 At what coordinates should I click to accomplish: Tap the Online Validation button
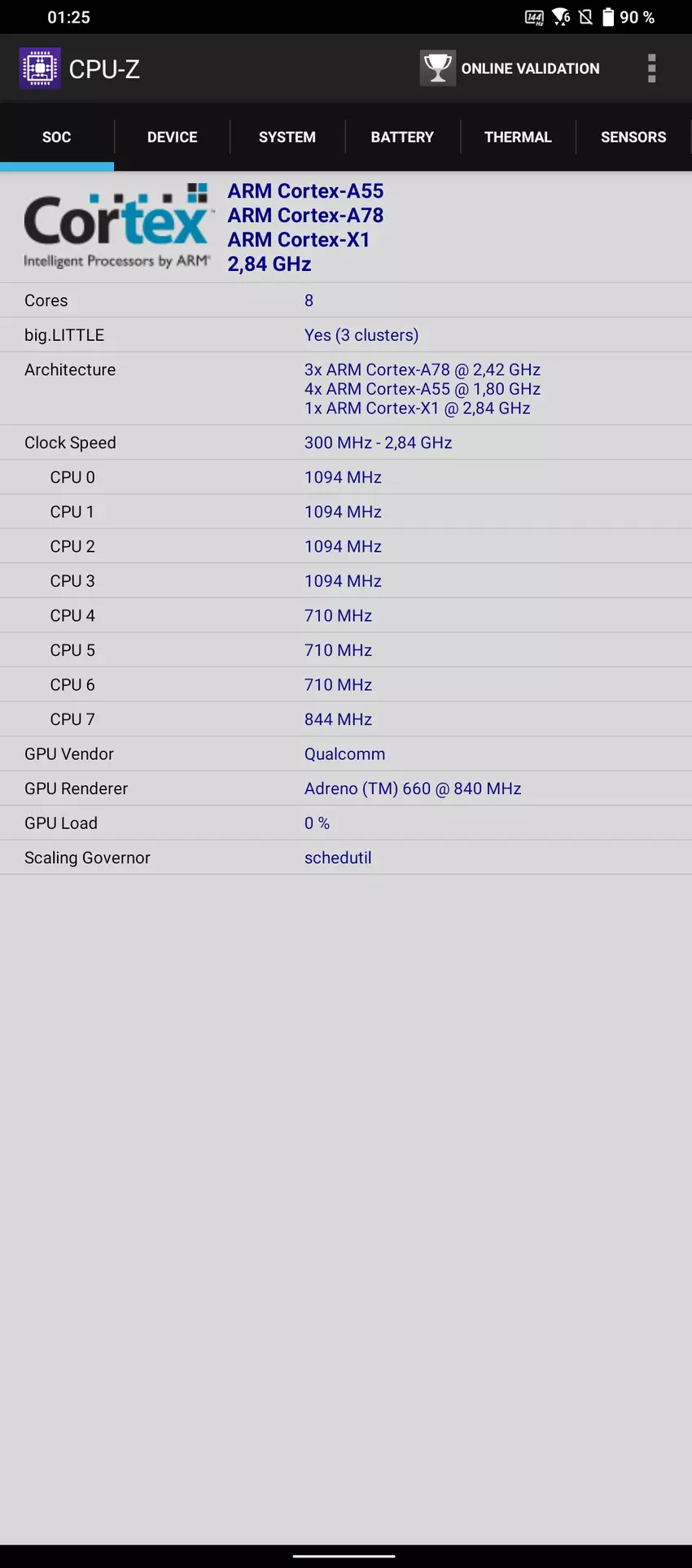tap(510, 68)
